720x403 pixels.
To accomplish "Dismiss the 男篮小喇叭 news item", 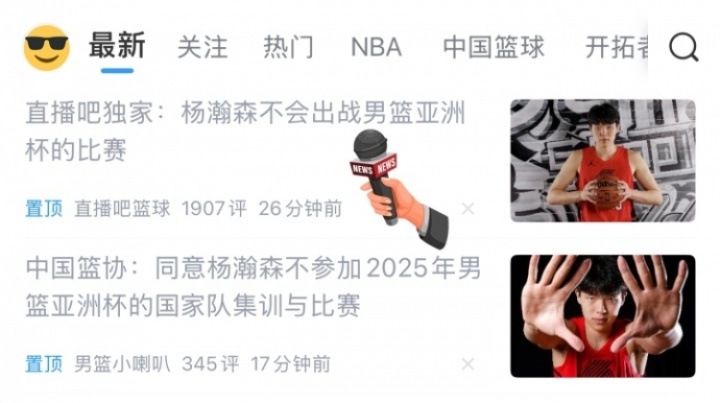I will tap(467, 364).
